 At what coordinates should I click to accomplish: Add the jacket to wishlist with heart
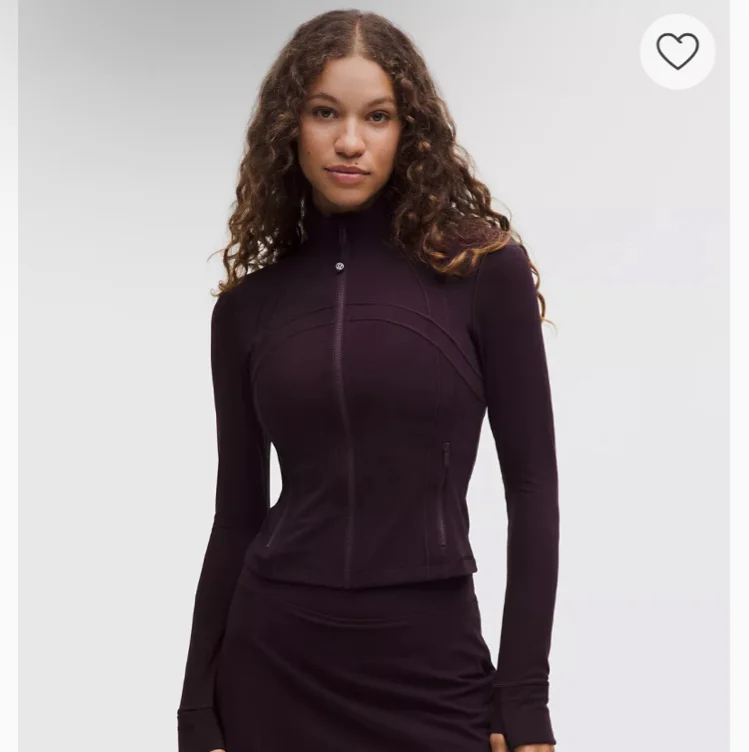point(677,51)
